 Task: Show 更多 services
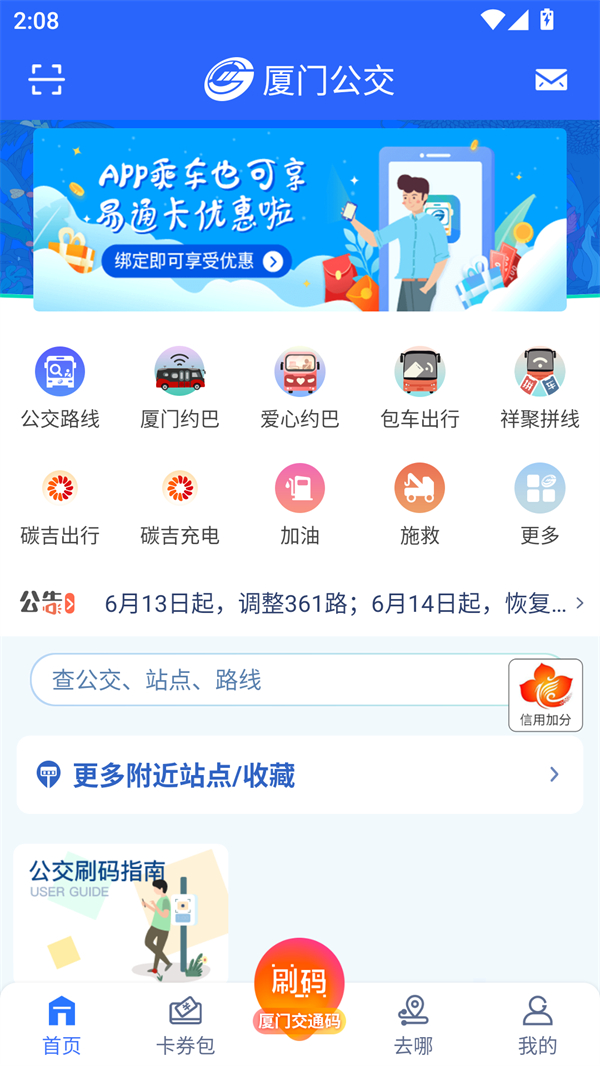pos(540,505)
